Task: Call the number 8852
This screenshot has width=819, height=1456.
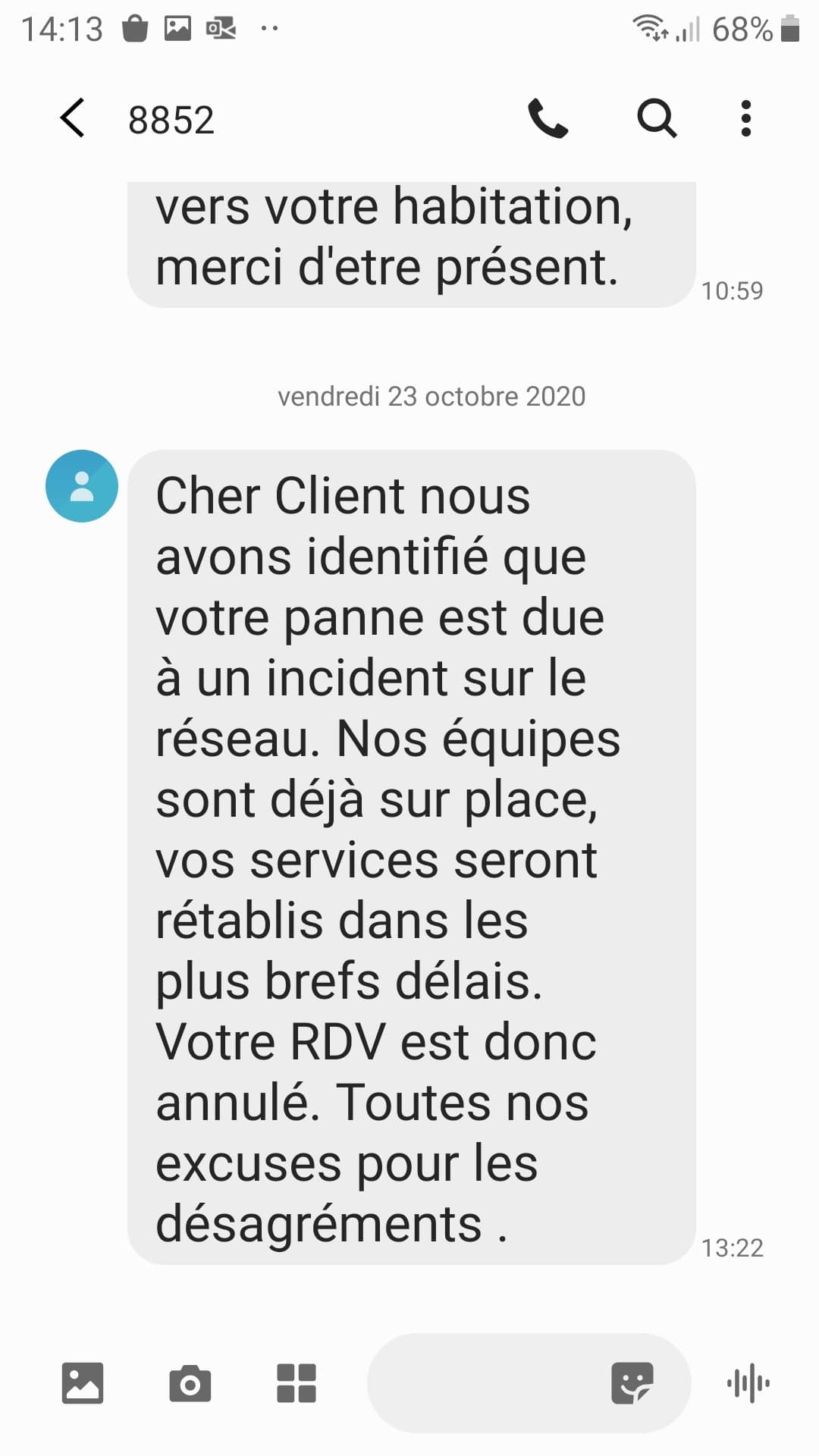Action: pyautogui.click(x=548, y=118)
